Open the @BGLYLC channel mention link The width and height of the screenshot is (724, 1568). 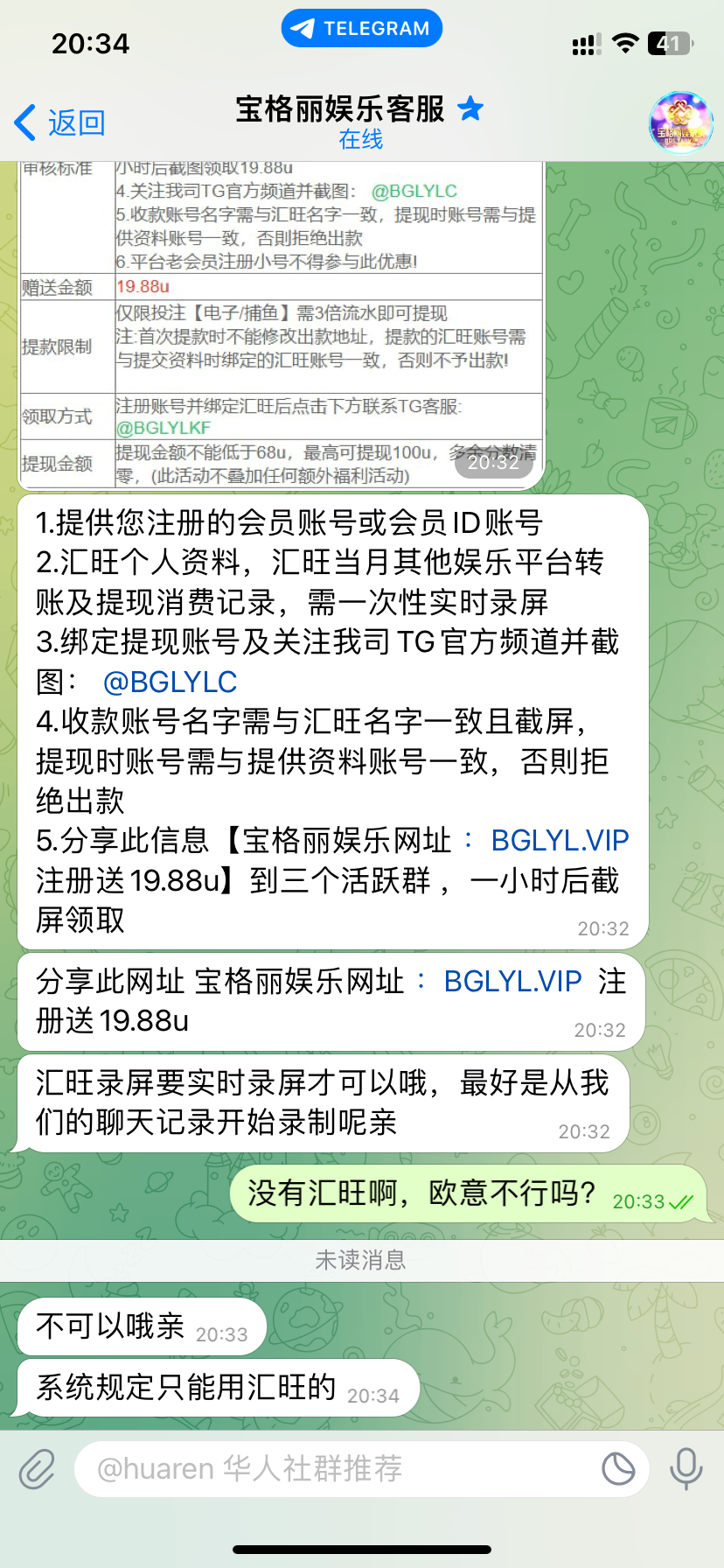[170, 682]
